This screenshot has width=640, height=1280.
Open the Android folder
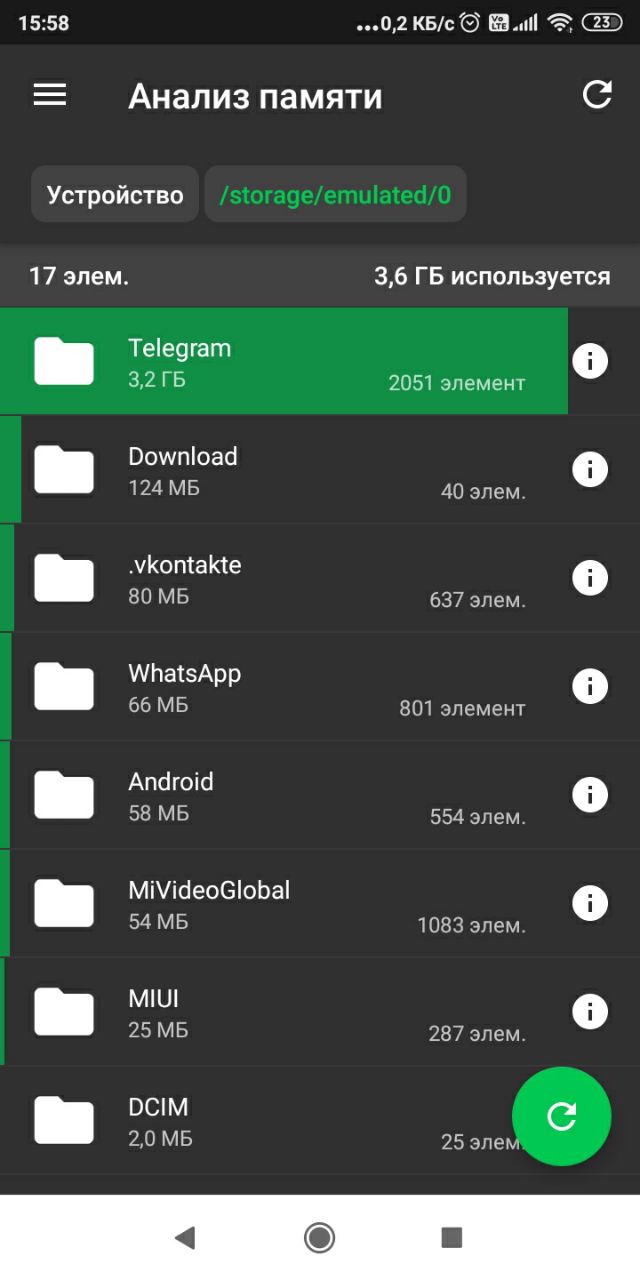pyautogui.click(x=284, y=795)
